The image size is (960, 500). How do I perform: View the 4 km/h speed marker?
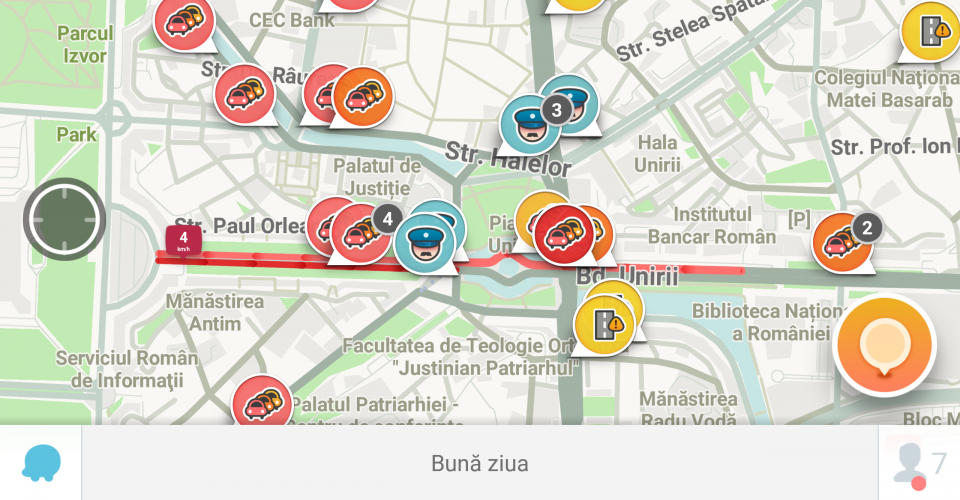pyautogui.click(x=184, y=240)
